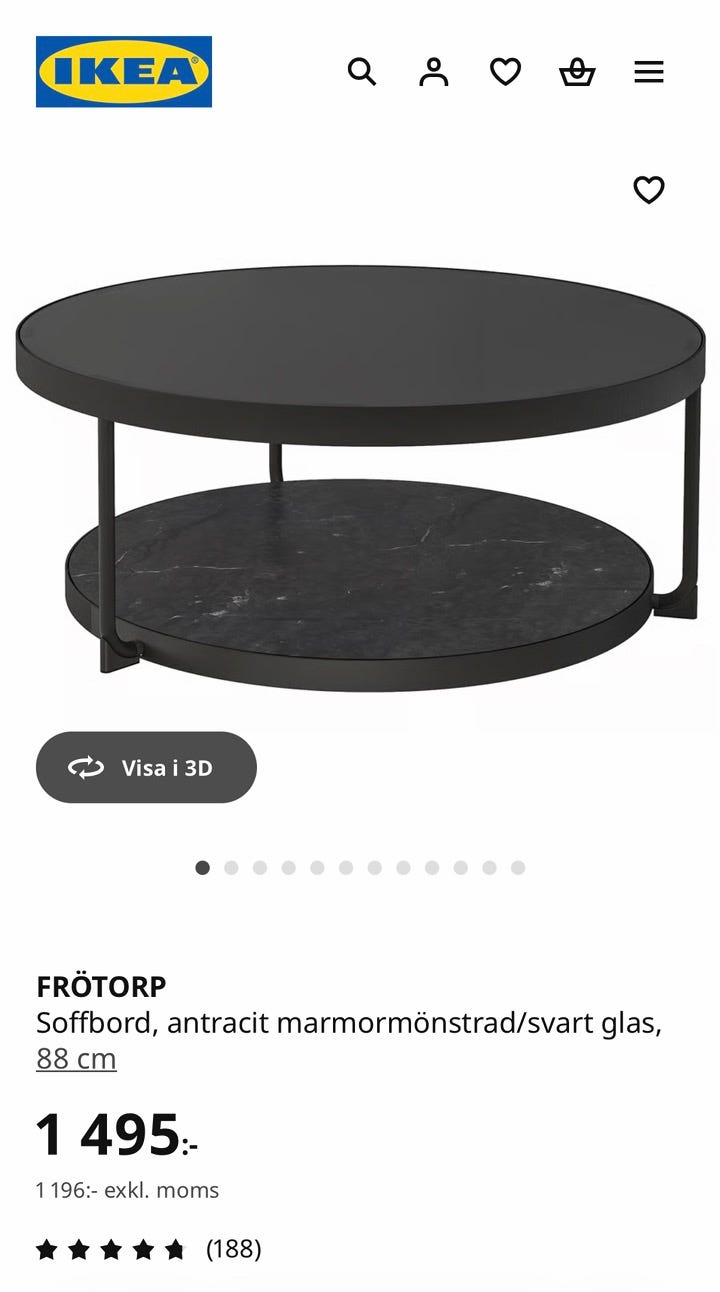Open the 88 cm size link
720x1292 pixels.
pos(76,1058)
